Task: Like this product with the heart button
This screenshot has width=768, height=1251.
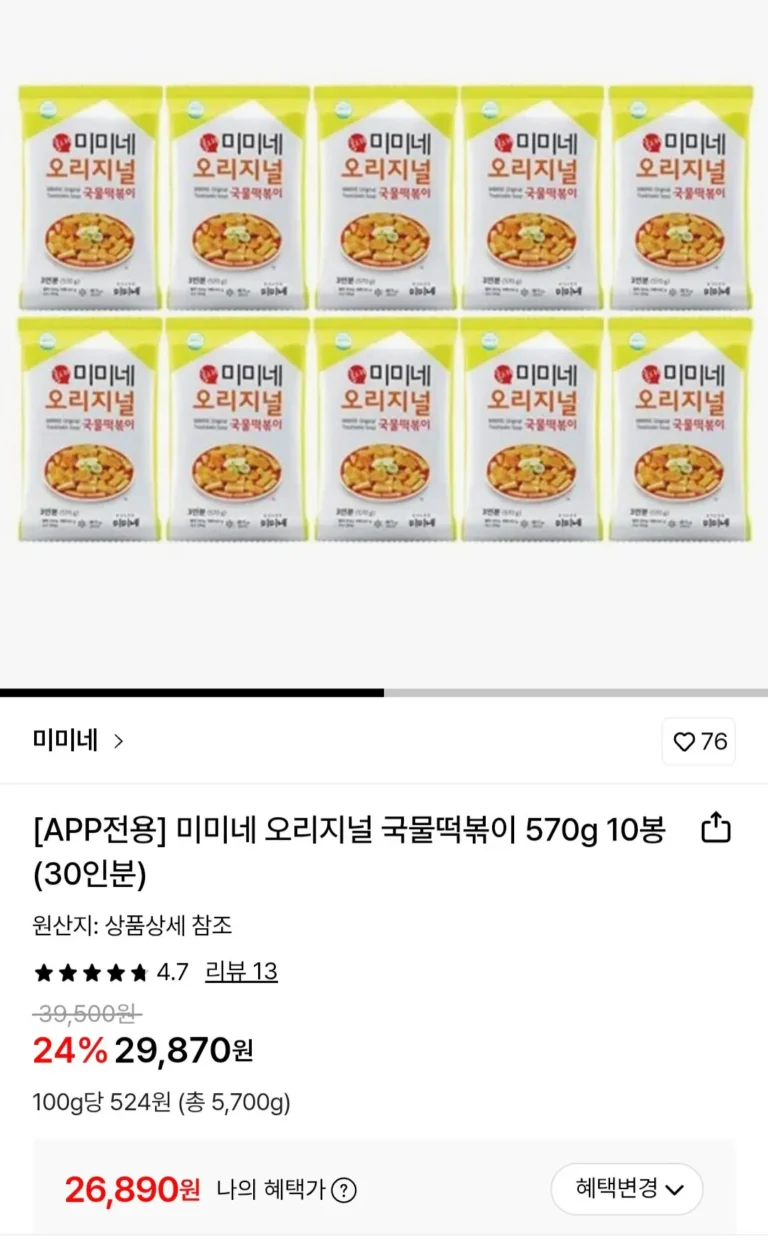Action: coord(699,742)
